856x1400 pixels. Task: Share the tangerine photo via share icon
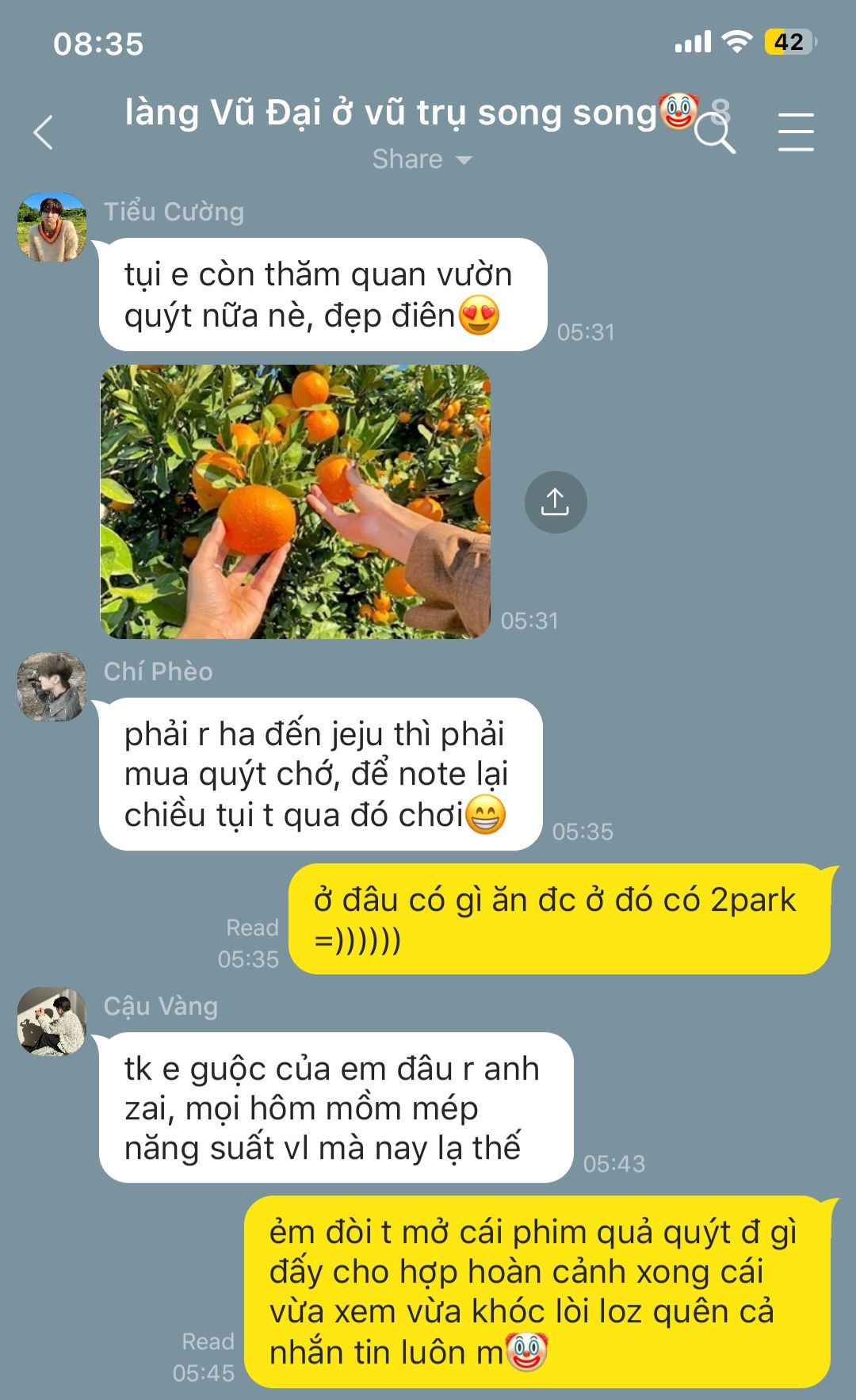555,503
